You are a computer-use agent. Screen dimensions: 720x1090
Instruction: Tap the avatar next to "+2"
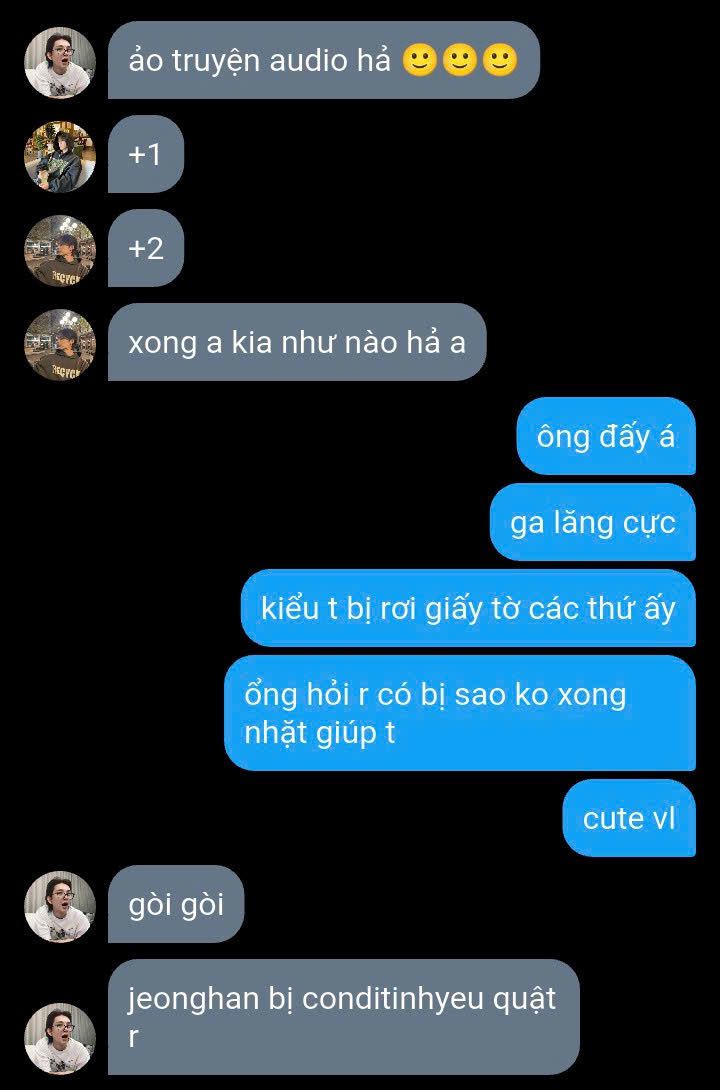(60, 250)
